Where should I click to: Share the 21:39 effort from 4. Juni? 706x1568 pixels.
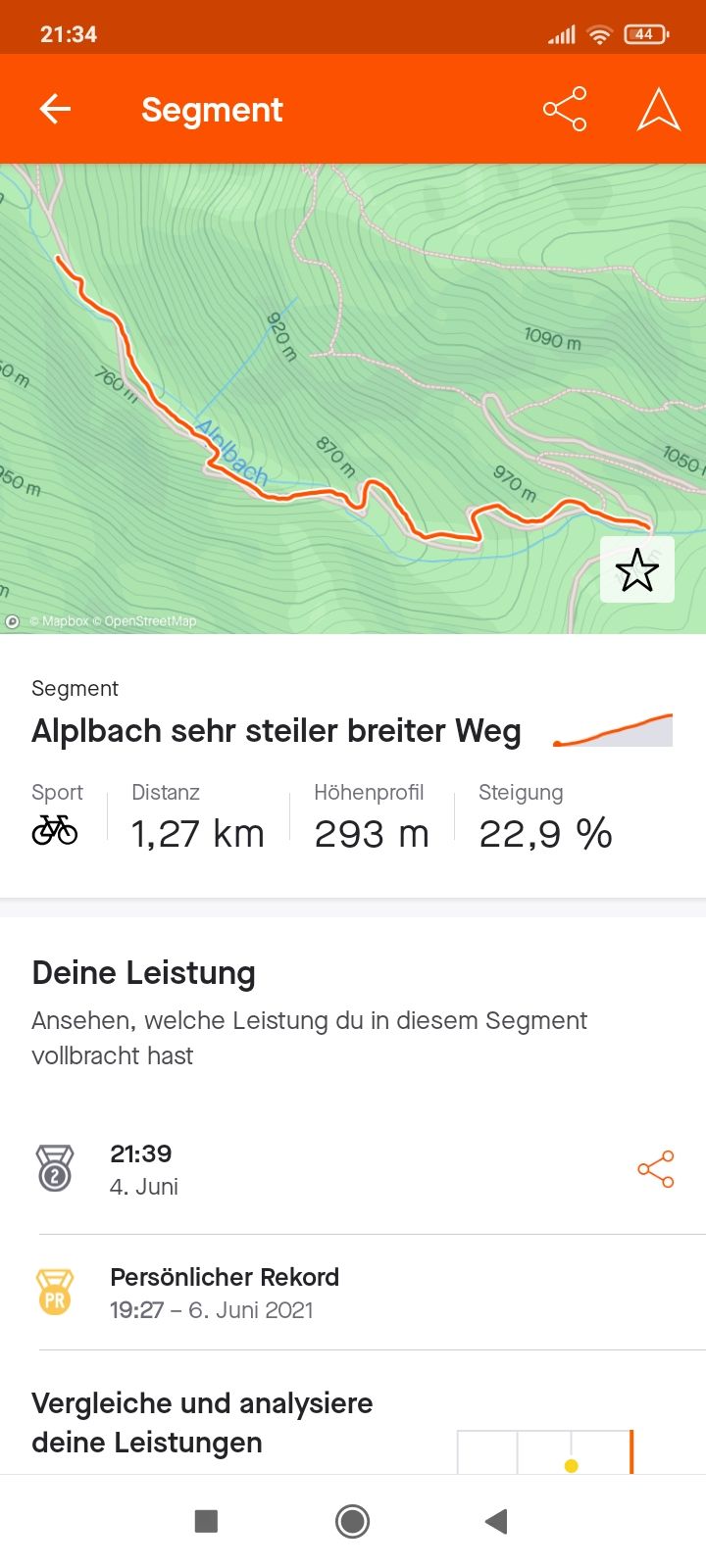coord(655,1169)
